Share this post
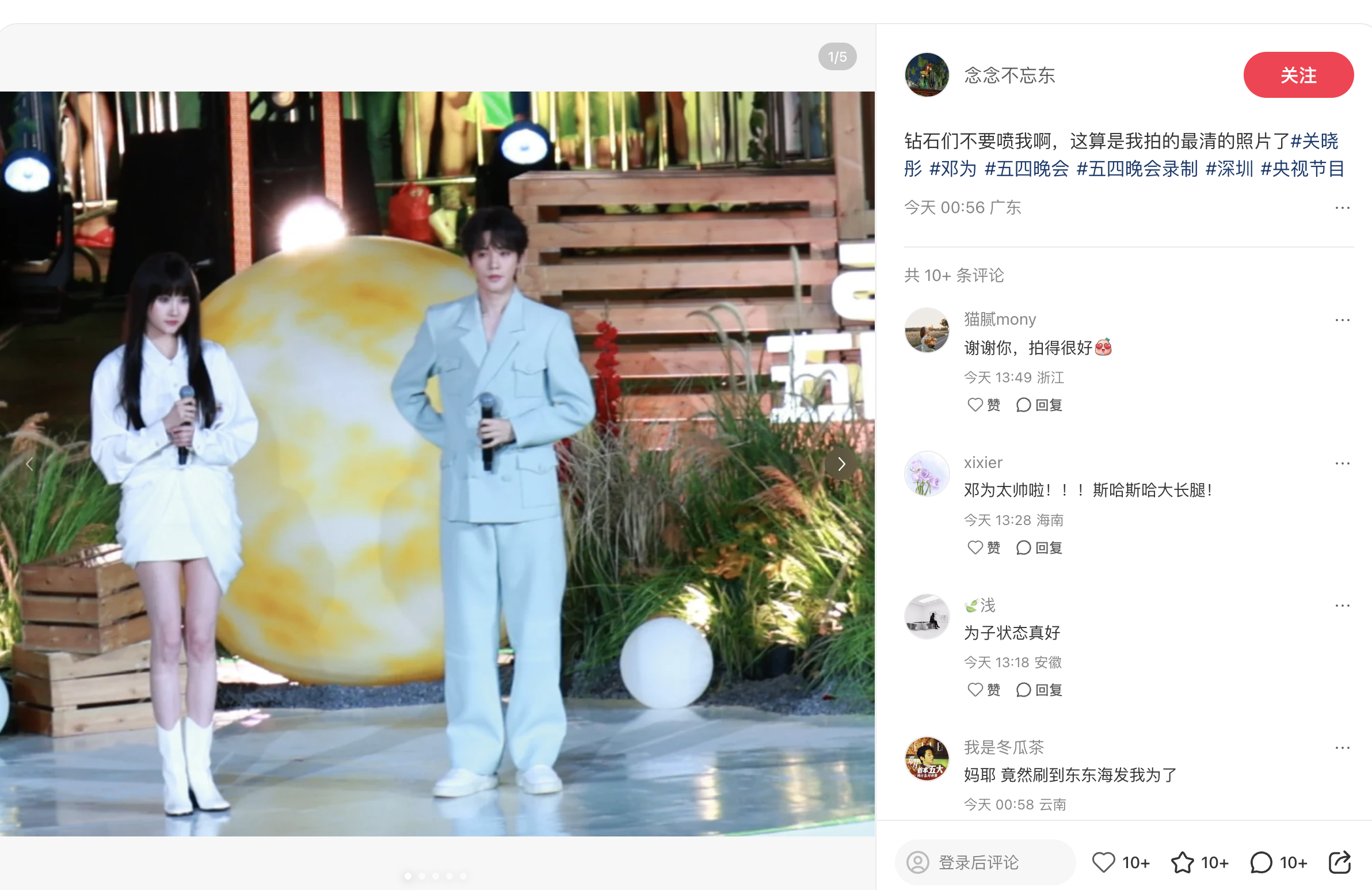The image size is (1372, 890). coord(1339,862)
